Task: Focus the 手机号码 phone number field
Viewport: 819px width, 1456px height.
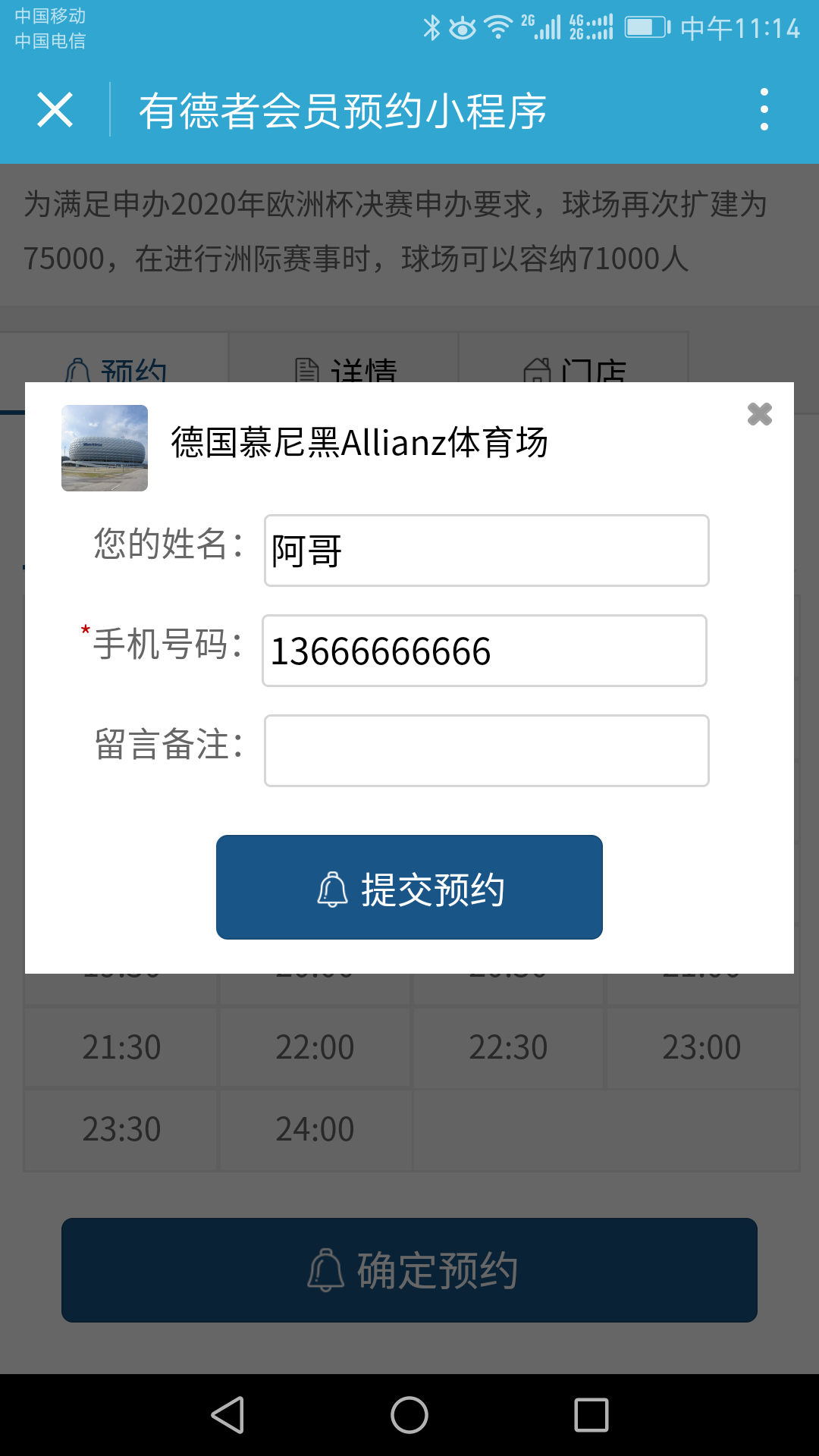Action: point(485,651)
